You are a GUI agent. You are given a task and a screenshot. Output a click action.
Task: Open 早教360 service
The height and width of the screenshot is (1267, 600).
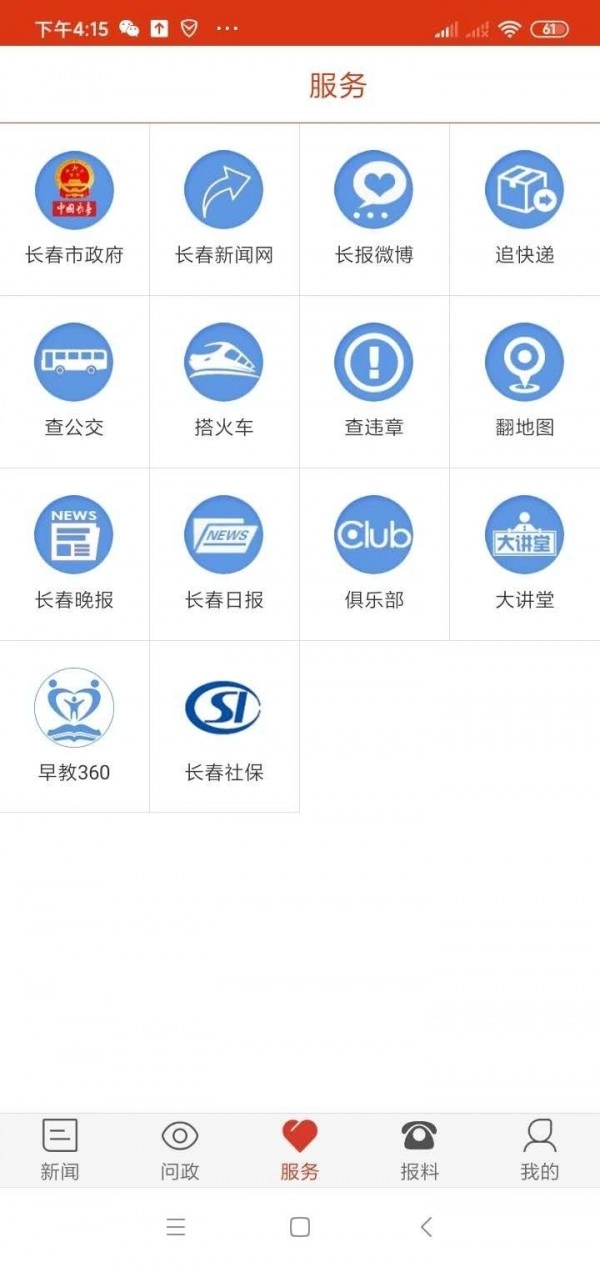(74, 725)
